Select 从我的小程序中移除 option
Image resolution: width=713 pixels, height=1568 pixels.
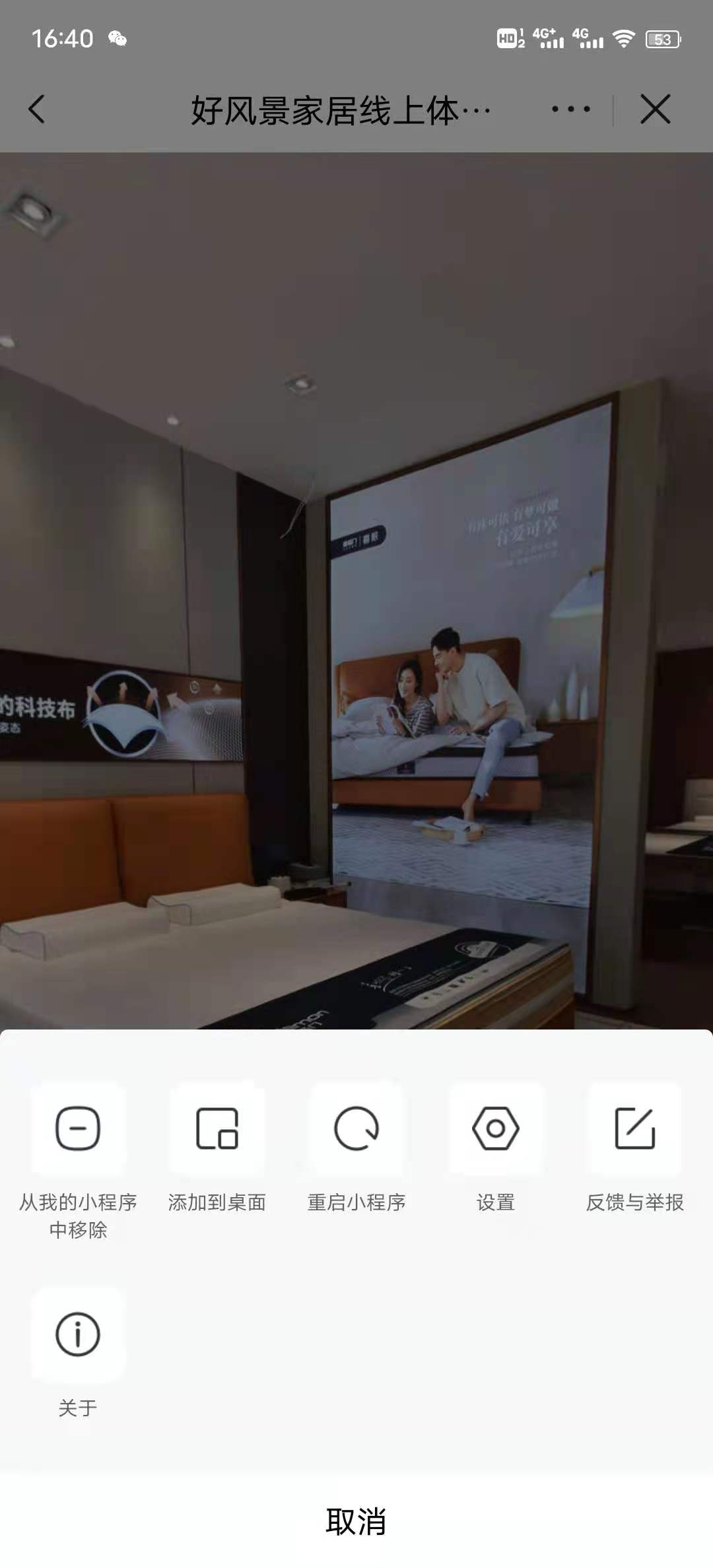(x=78, y=1129)
